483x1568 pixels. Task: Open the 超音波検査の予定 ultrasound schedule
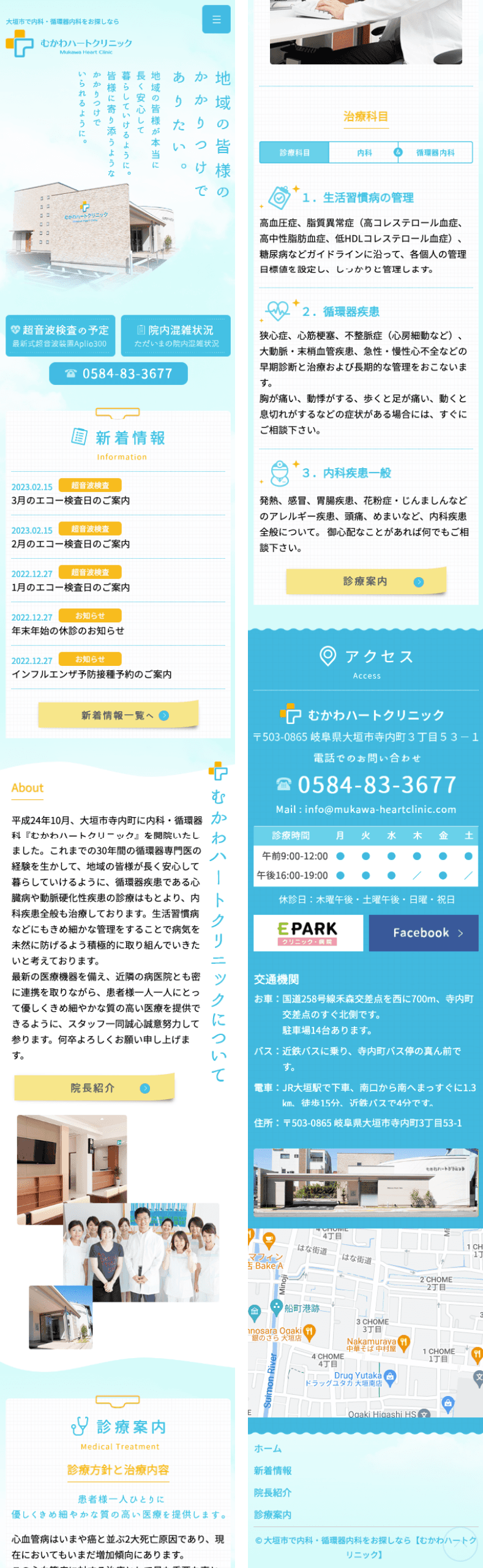coord(60,335)
